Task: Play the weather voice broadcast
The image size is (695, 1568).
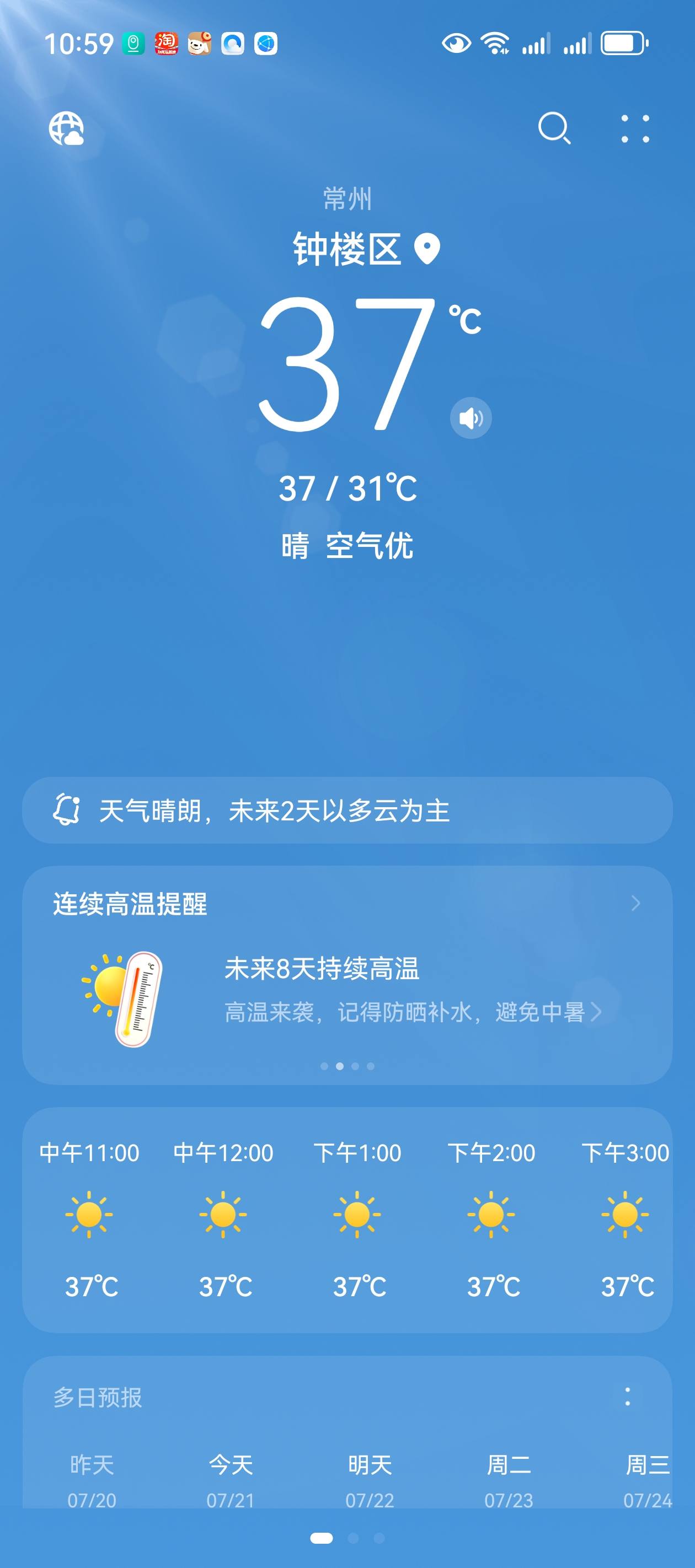Action: pos(471,418)
